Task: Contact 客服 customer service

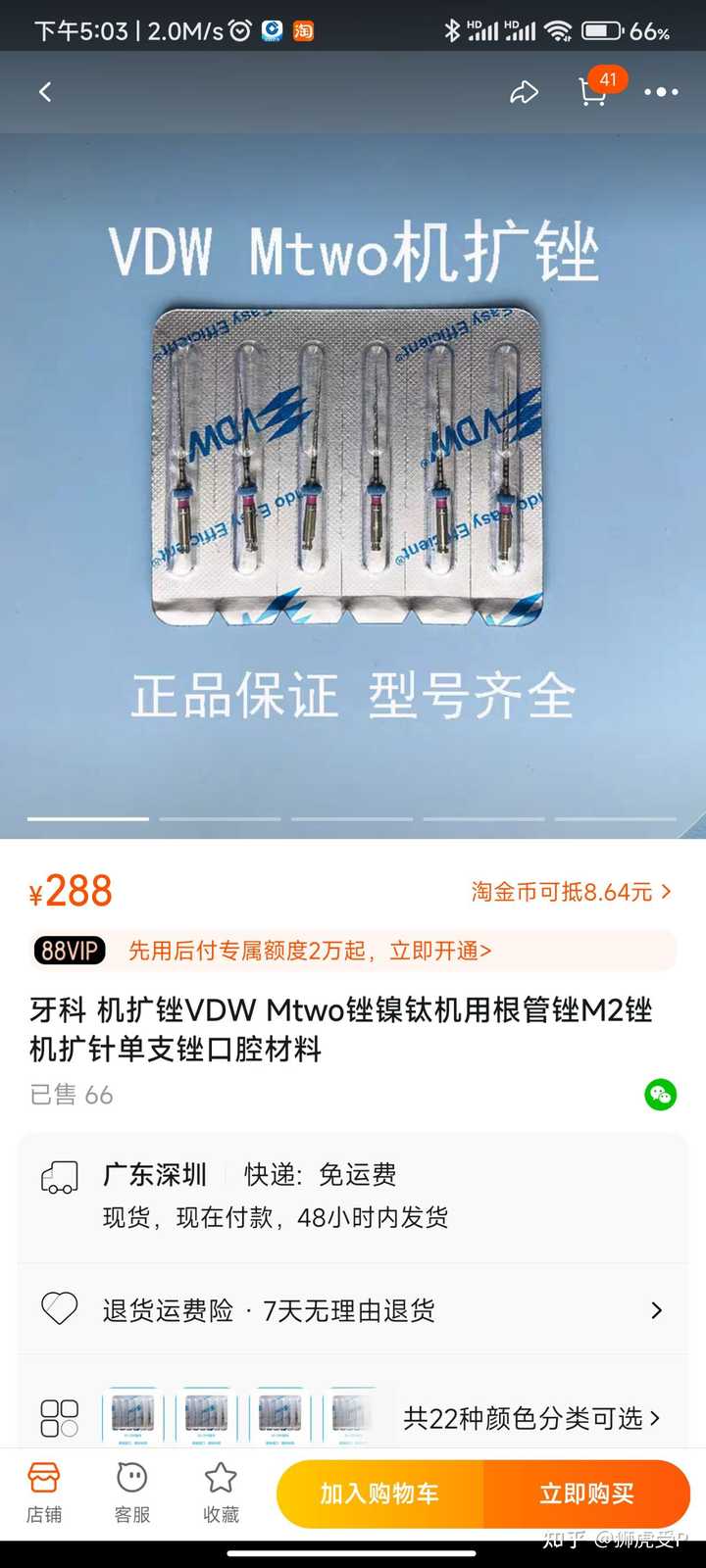Action: coord(132,1494)
